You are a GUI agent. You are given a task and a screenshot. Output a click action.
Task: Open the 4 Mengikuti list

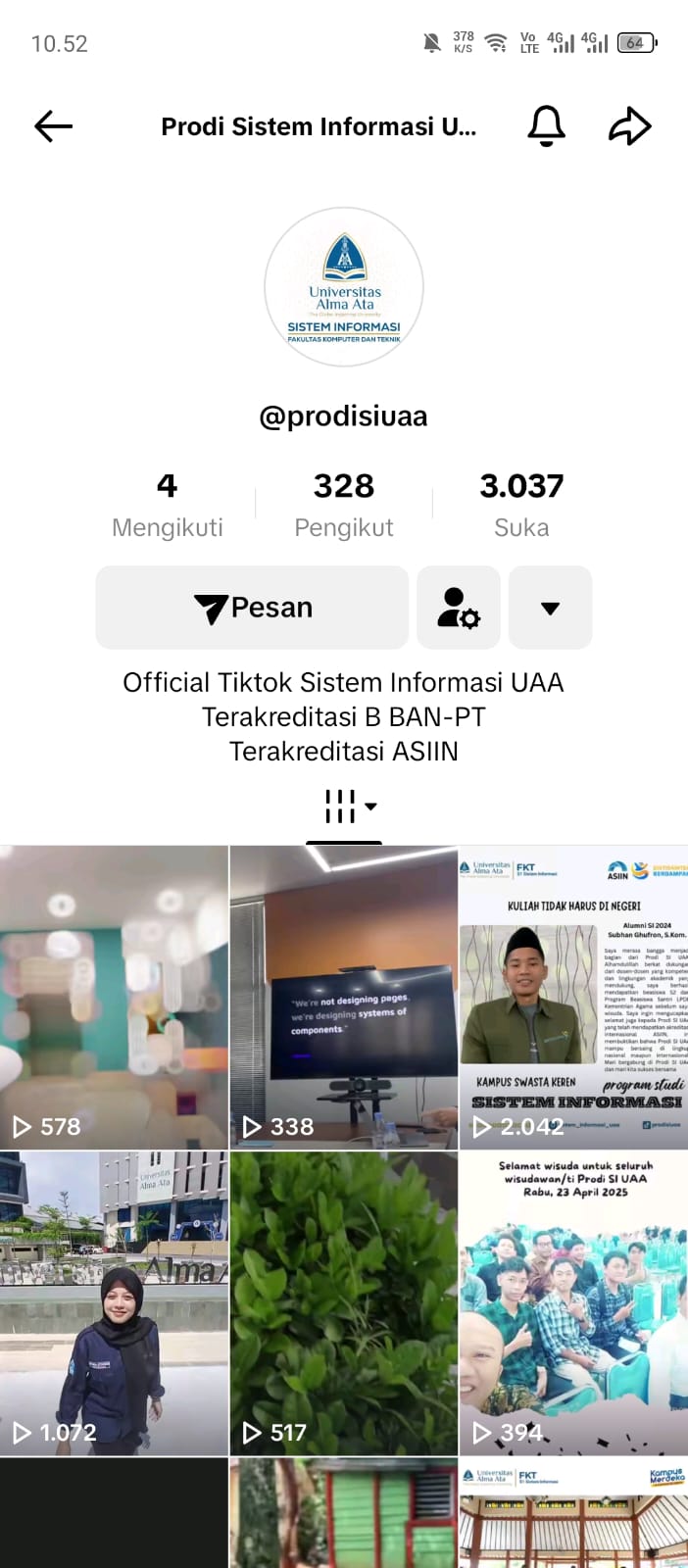(168, 504)
